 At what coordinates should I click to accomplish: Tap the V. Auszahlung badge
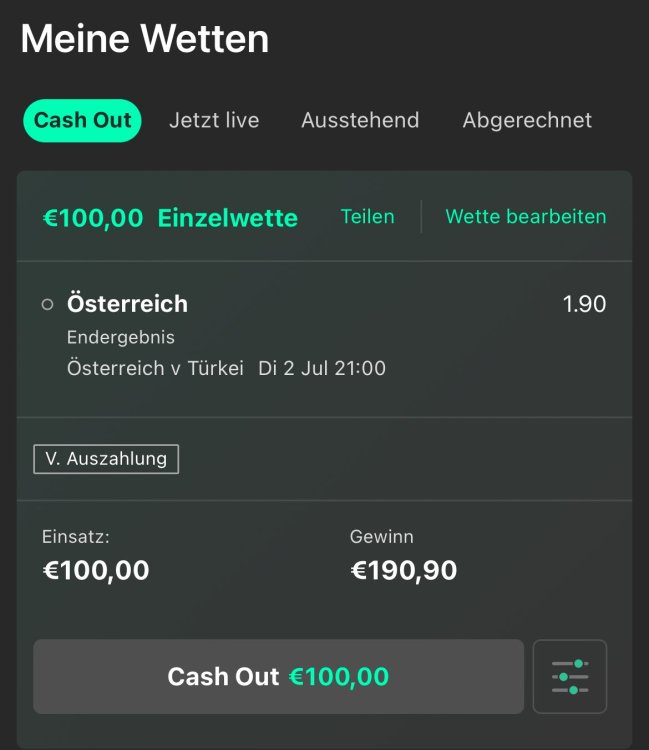click(x=106, y=459)
